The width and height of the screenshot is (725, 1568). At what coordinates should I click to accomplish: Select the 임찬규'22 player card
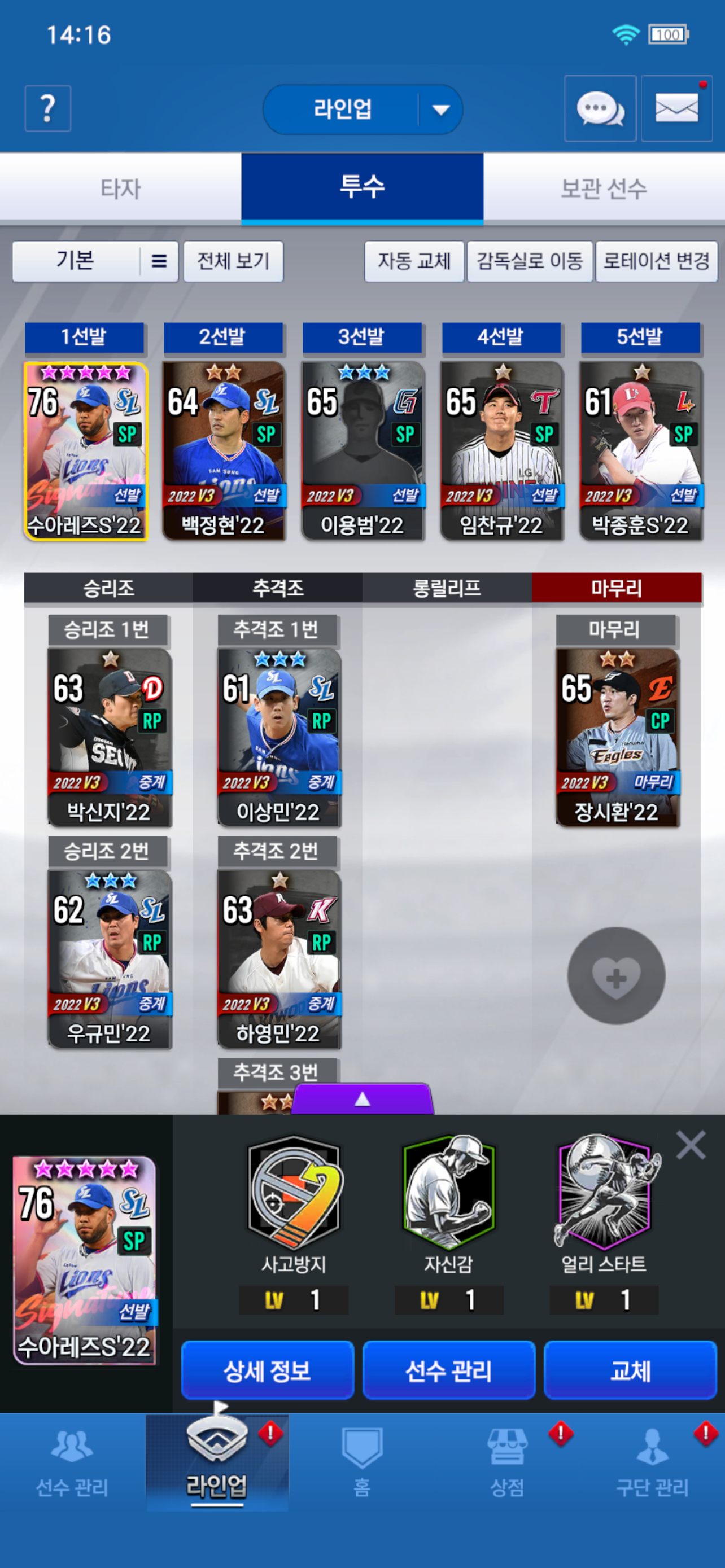pyautogui.click(x=501, y=450)
